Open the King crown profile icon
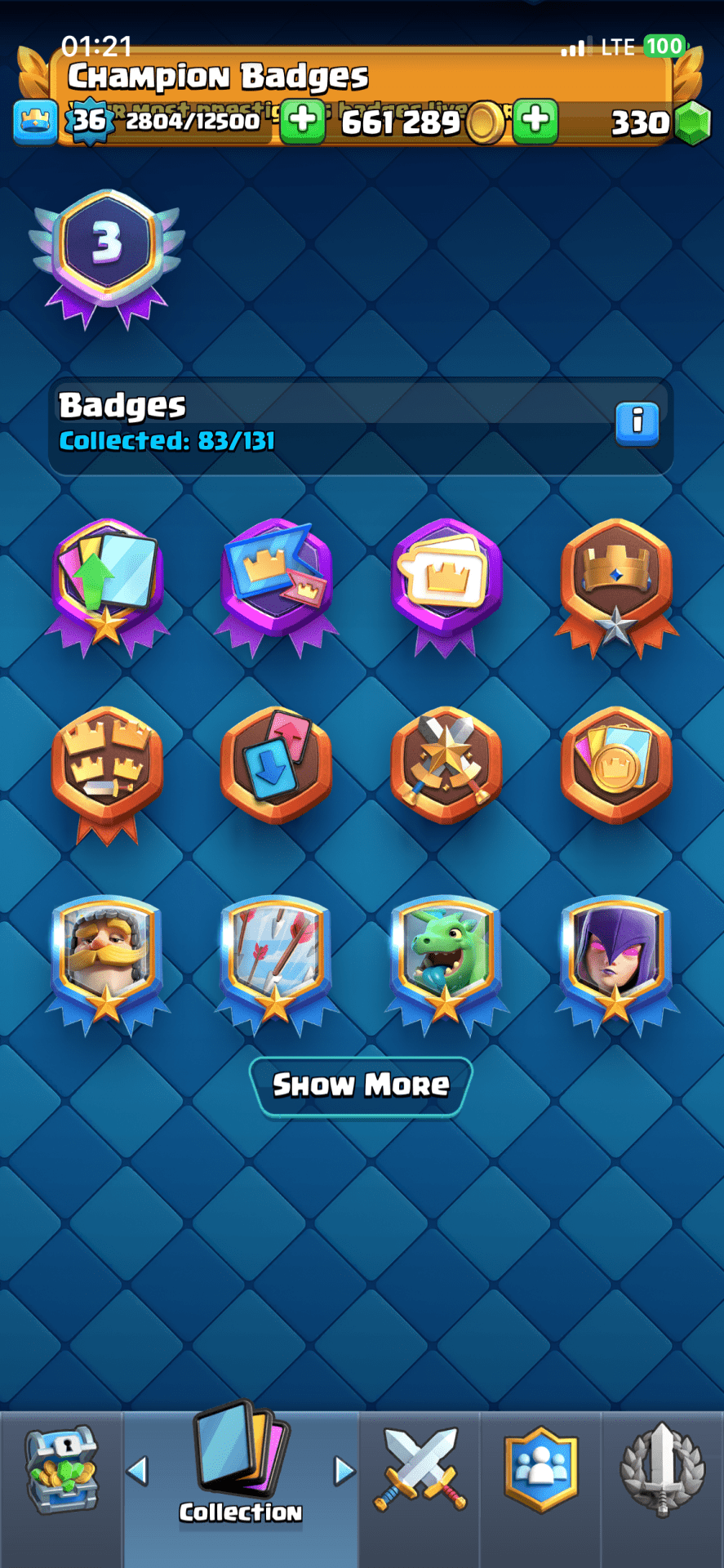Screen dimensions: 724x1568 [35, 121]
